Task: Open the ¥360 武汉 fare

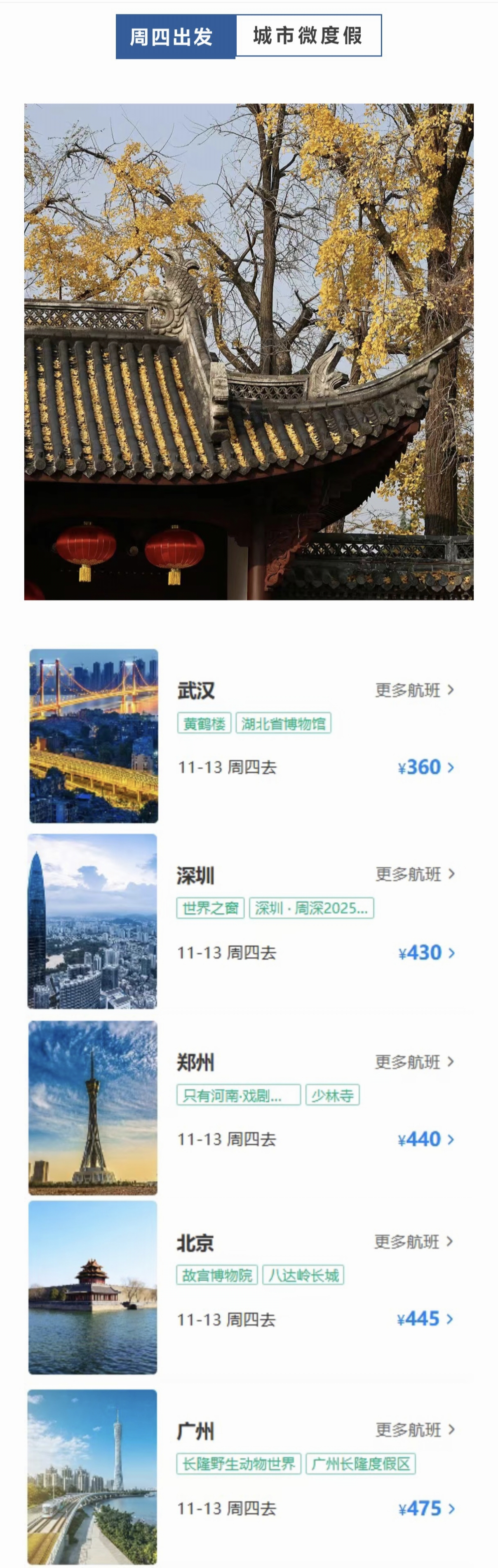Action: click(425, 767)
